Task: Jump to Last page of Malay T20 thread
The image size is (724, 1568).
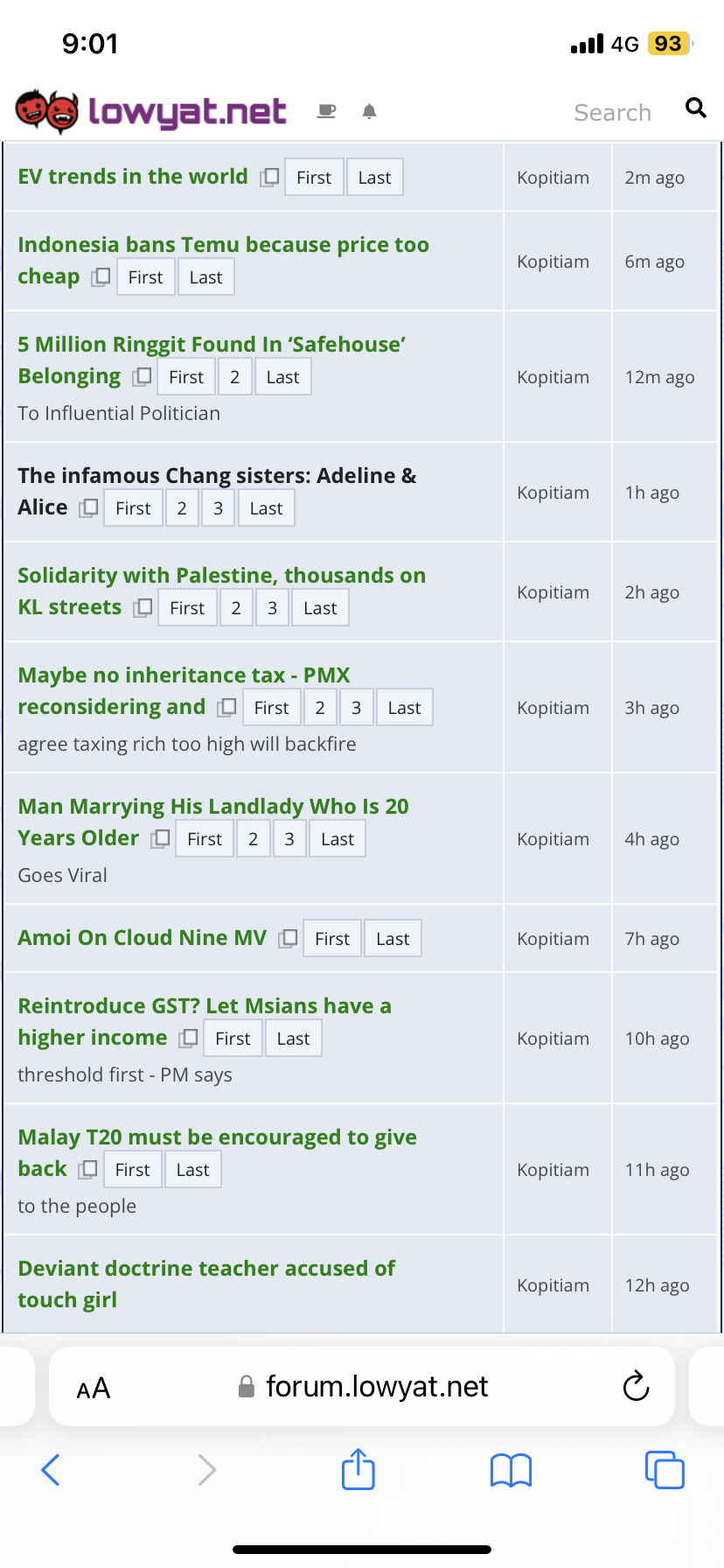Action: (x=192, y=1170)
